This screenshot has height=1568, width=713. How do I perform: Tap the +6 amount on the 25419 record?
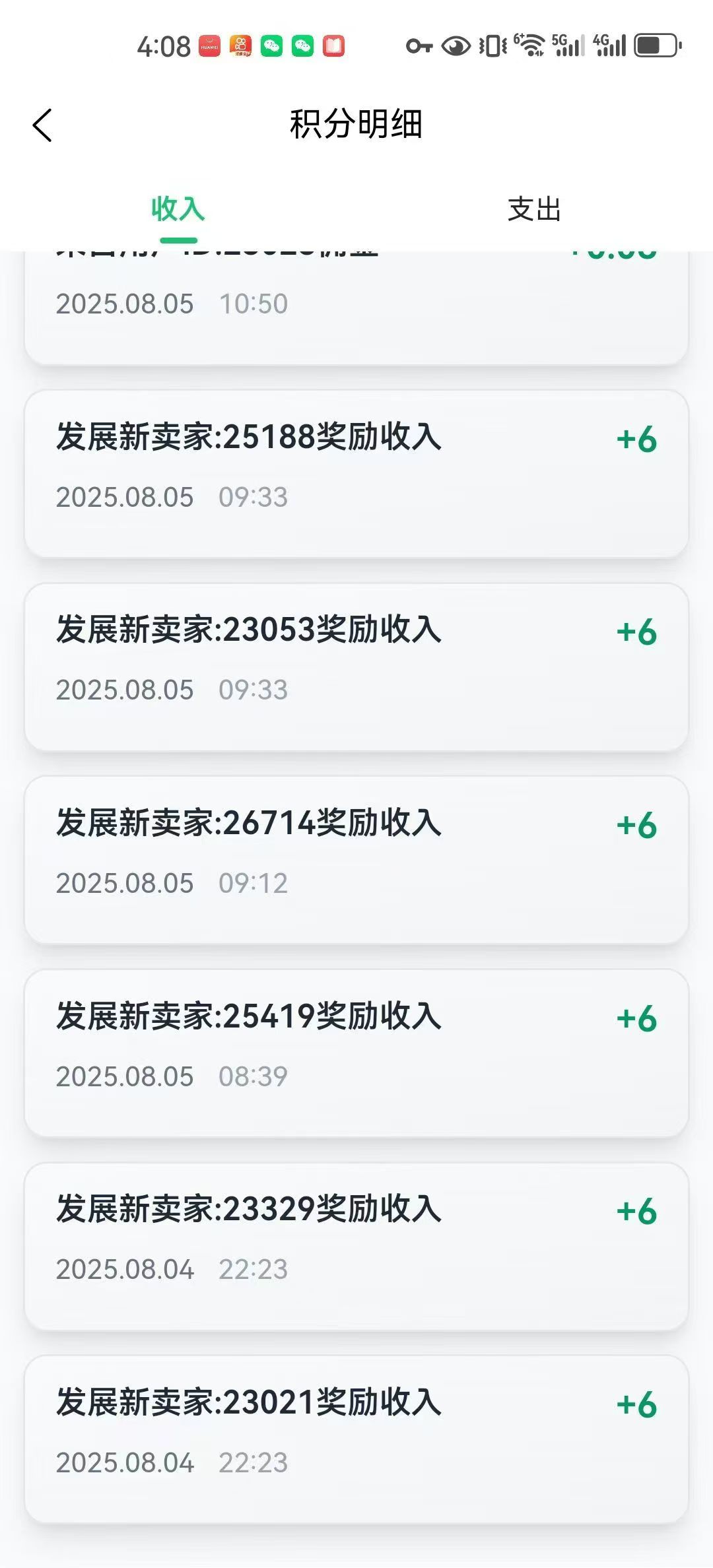636,1020
